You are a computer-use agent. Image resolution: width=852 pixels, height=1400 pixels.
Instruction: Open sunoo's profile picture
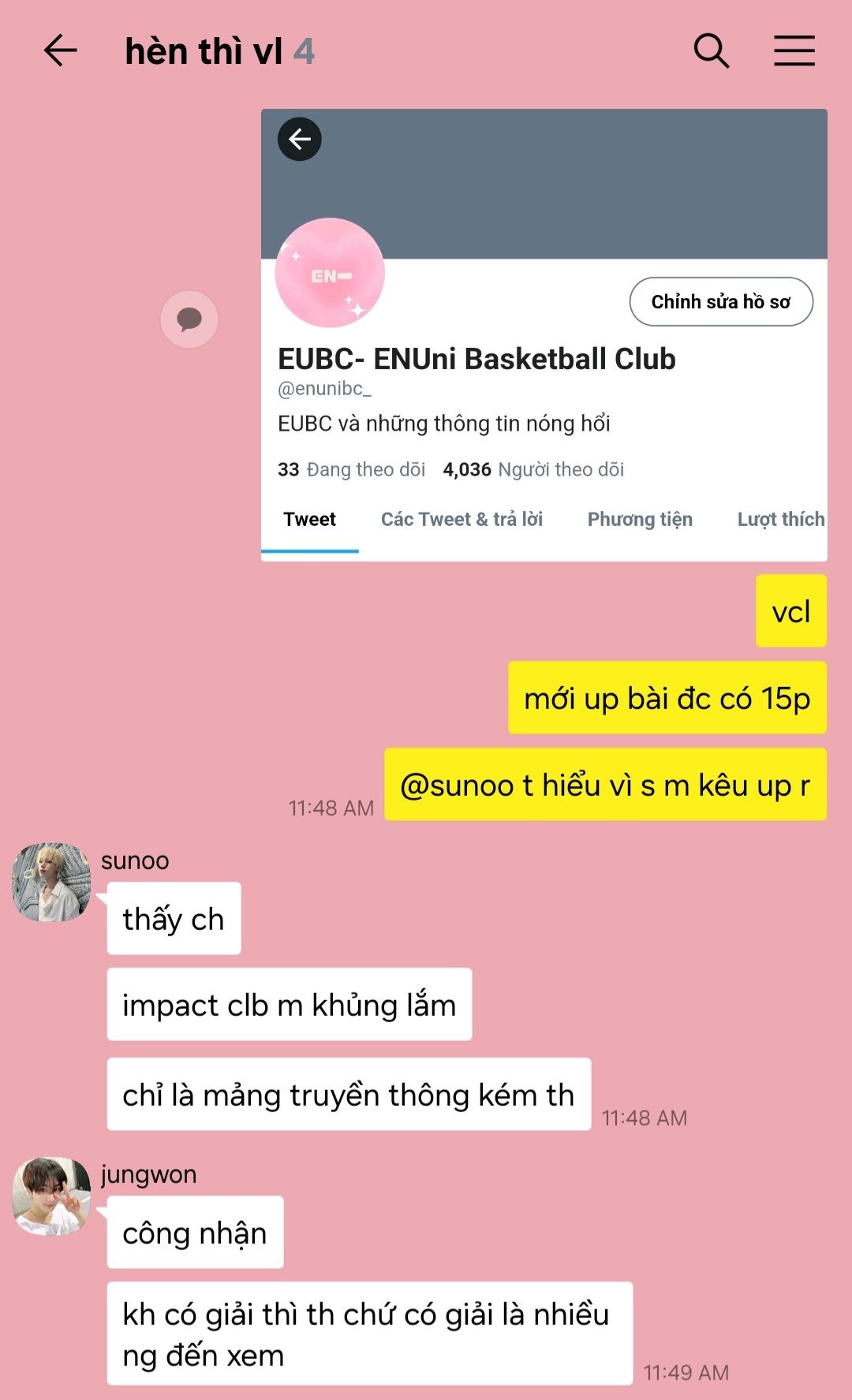(x=51, y=882)
